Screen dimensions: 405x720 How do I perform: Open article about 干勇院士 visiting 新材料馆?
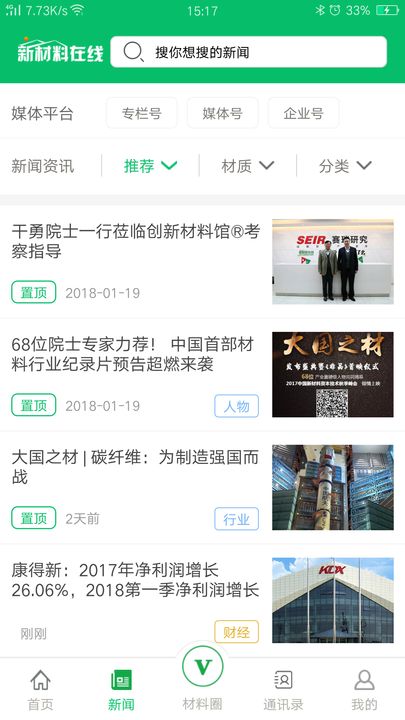pos(202,262)
